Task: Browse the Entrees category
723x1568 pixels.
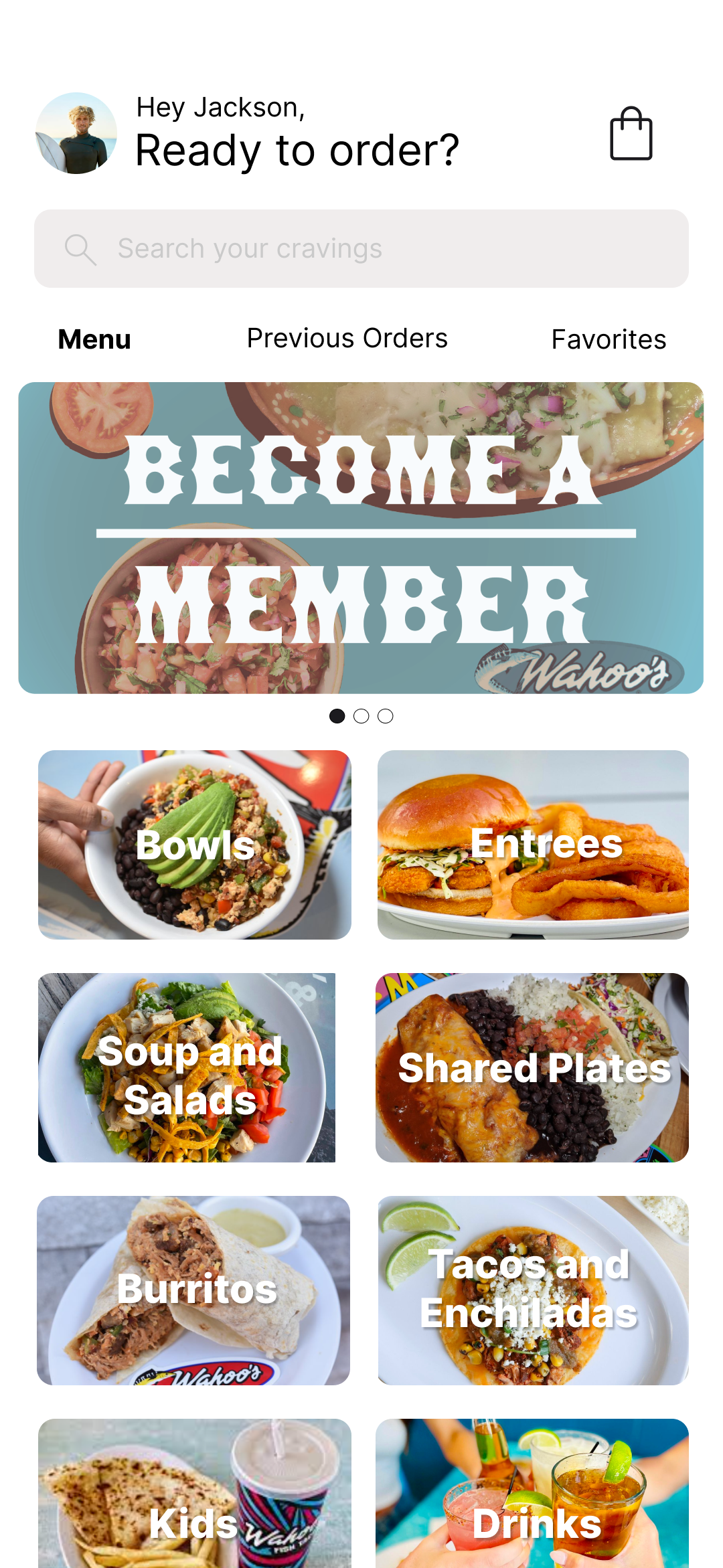Action: click(533, 845)
